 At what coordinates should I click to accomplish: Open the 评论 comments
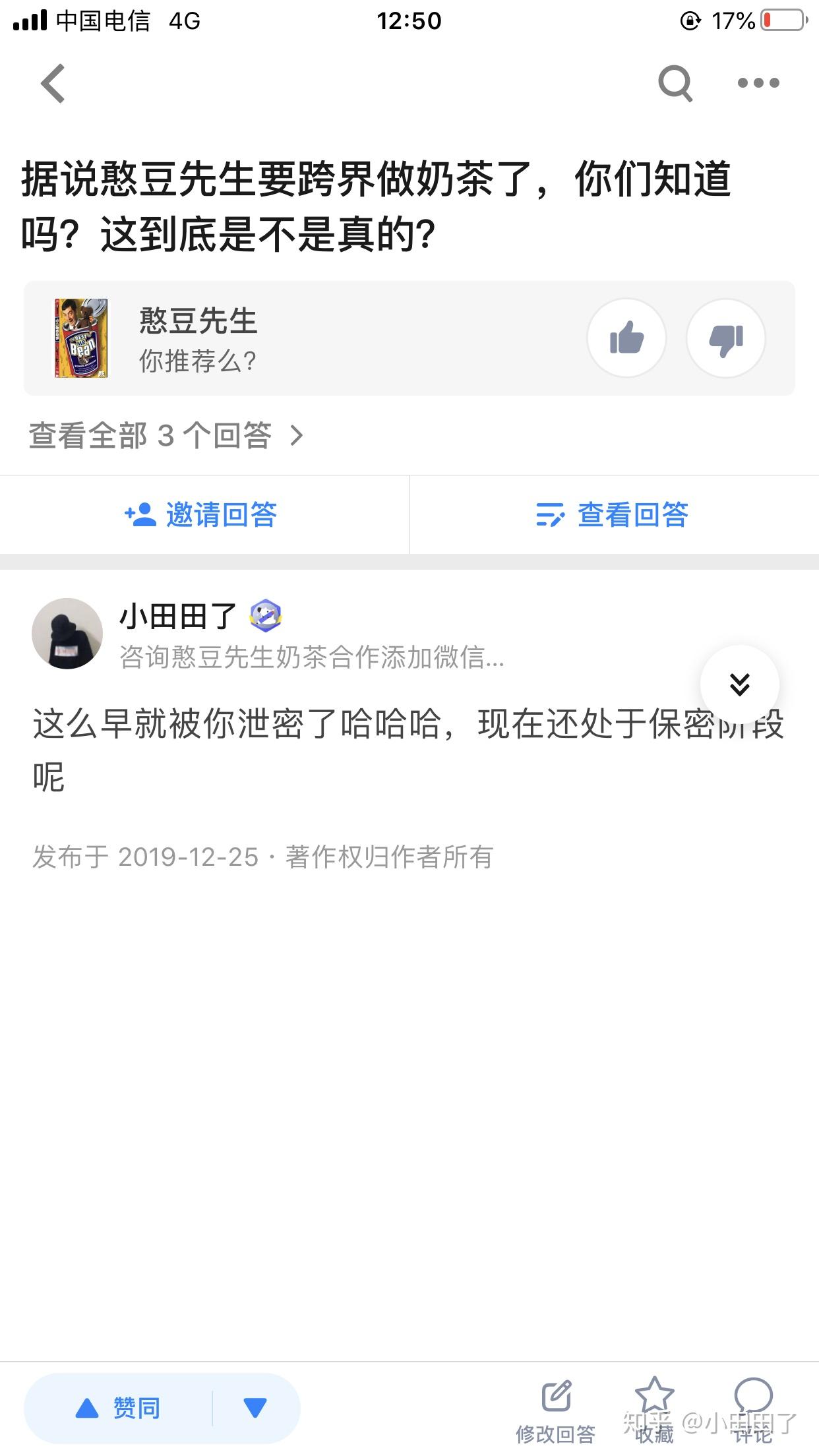pos(752,1411)
